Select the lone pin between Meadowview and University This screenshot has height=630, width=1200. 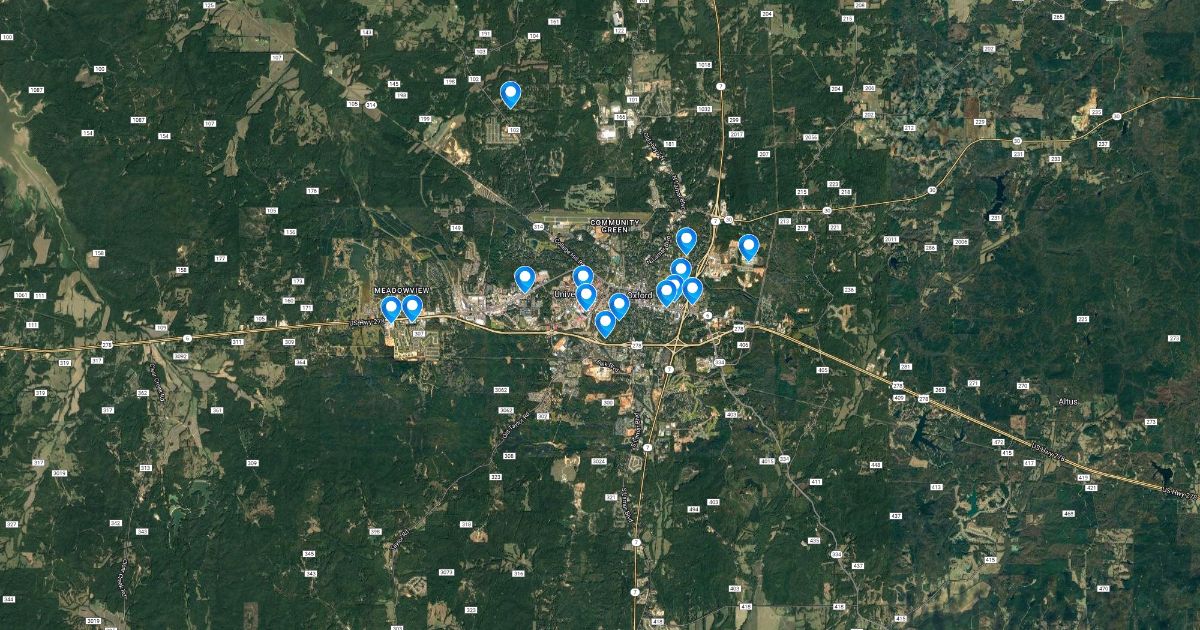click(524, 278)
